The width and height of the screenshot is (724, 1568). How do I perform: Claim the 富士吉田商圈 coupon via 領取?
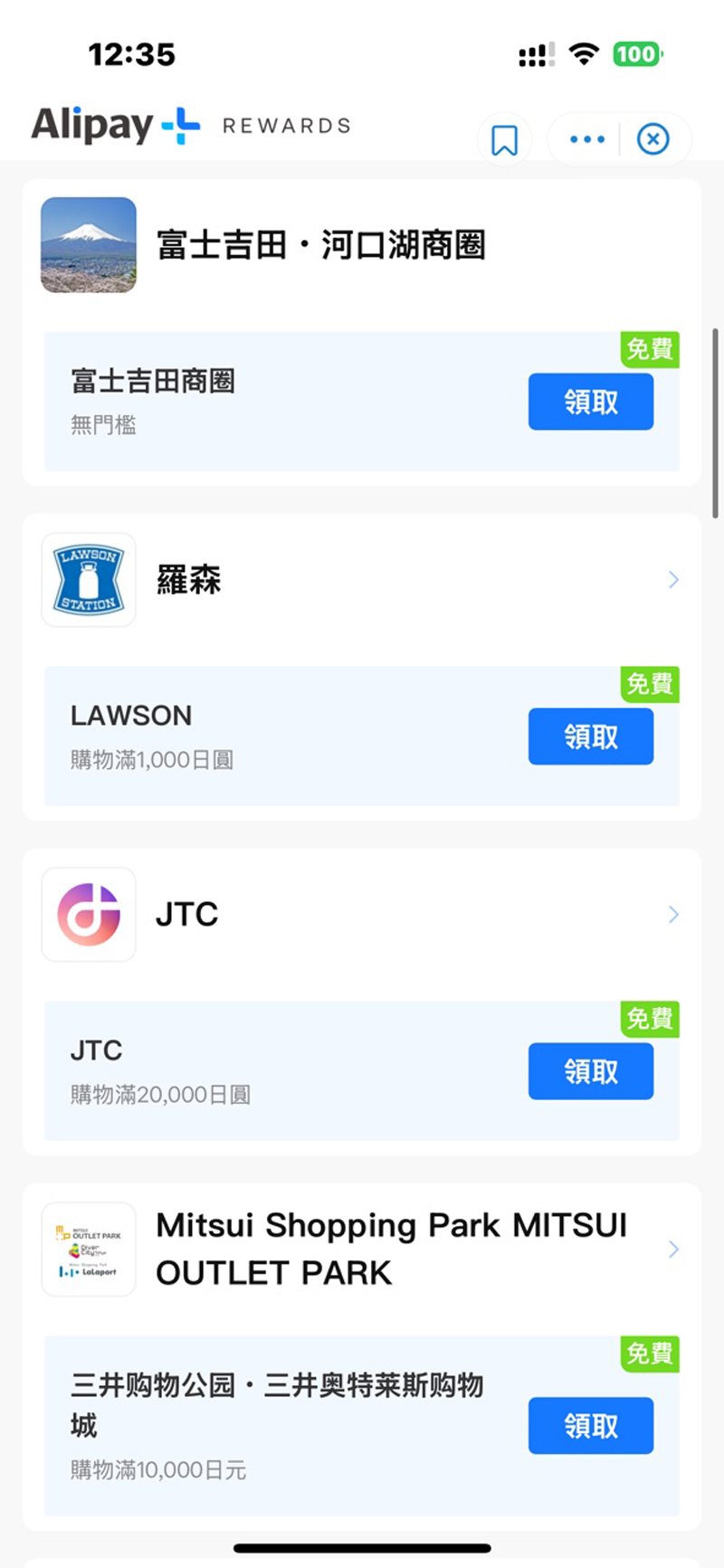[x=590, y=402]
